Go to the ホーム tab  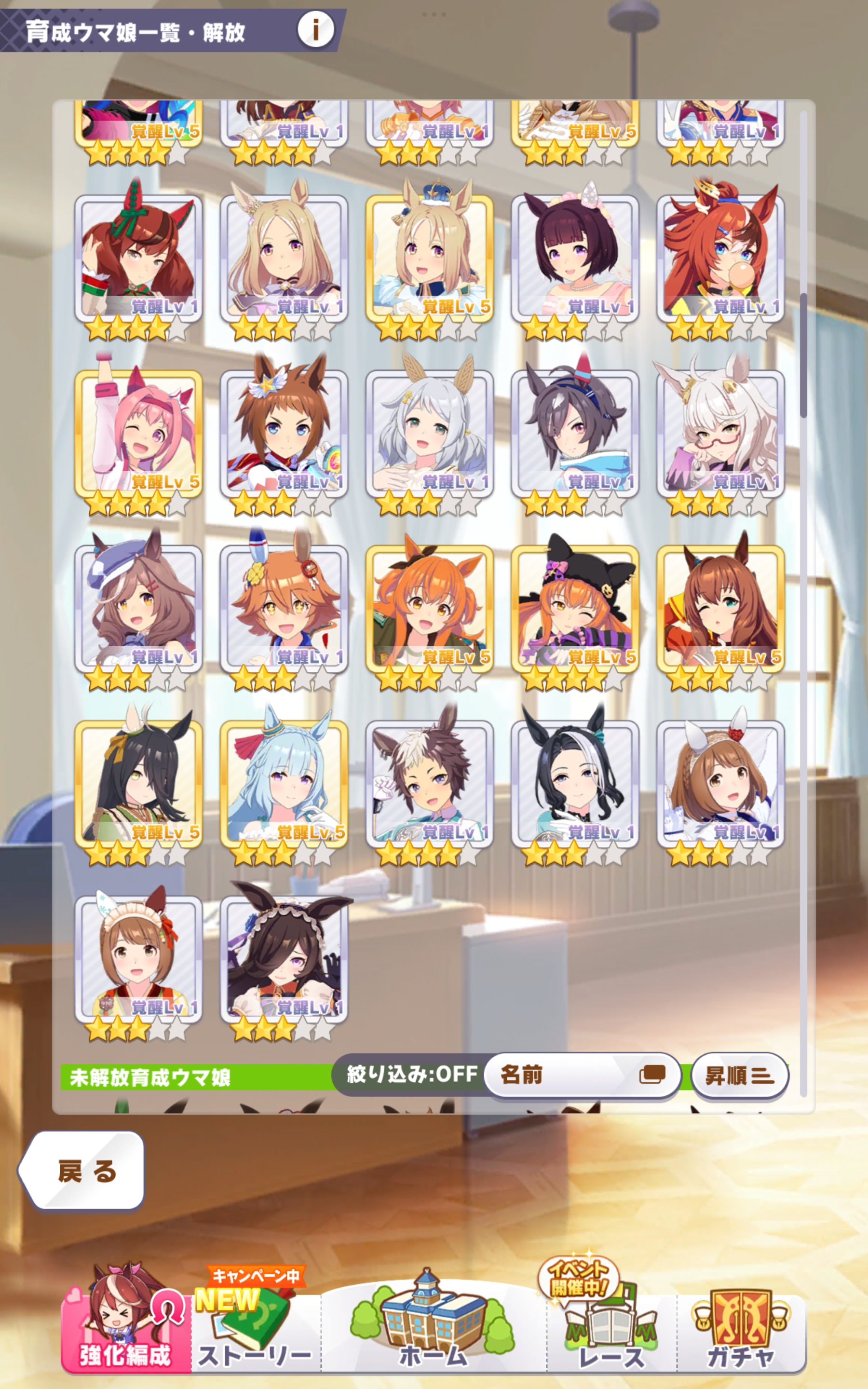(x=433, y=1330)
